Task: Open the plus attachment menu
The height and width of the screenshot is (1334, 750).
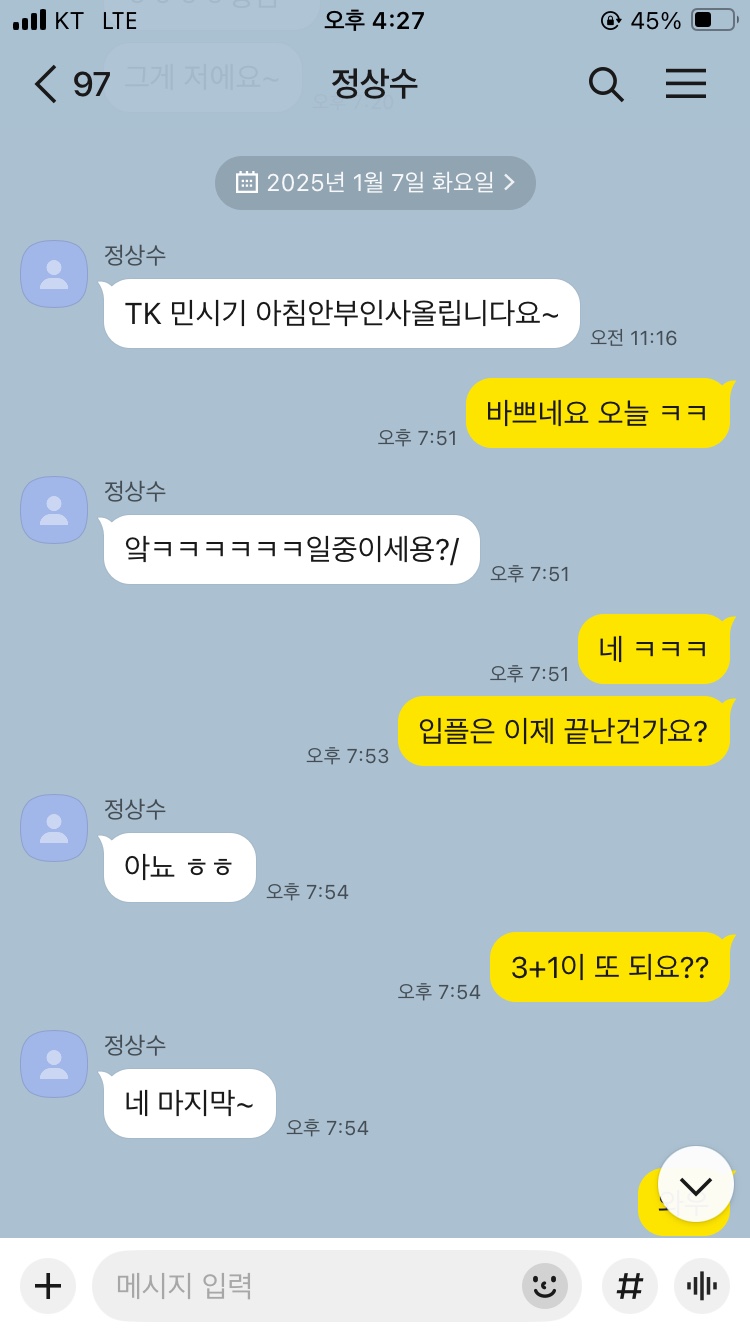Action: pyautogui.click(x=47, y=1285)
